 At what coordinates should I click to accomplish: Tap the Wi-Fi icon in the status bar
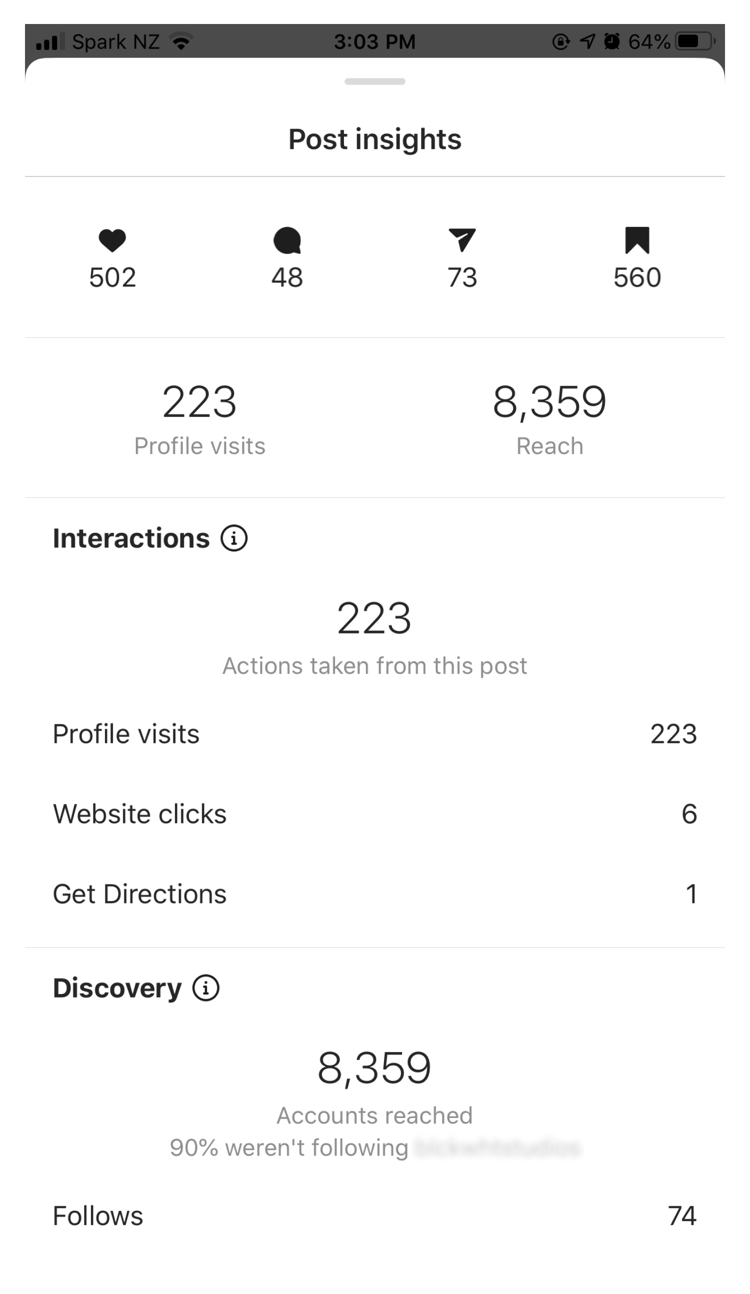coord(180,41)
